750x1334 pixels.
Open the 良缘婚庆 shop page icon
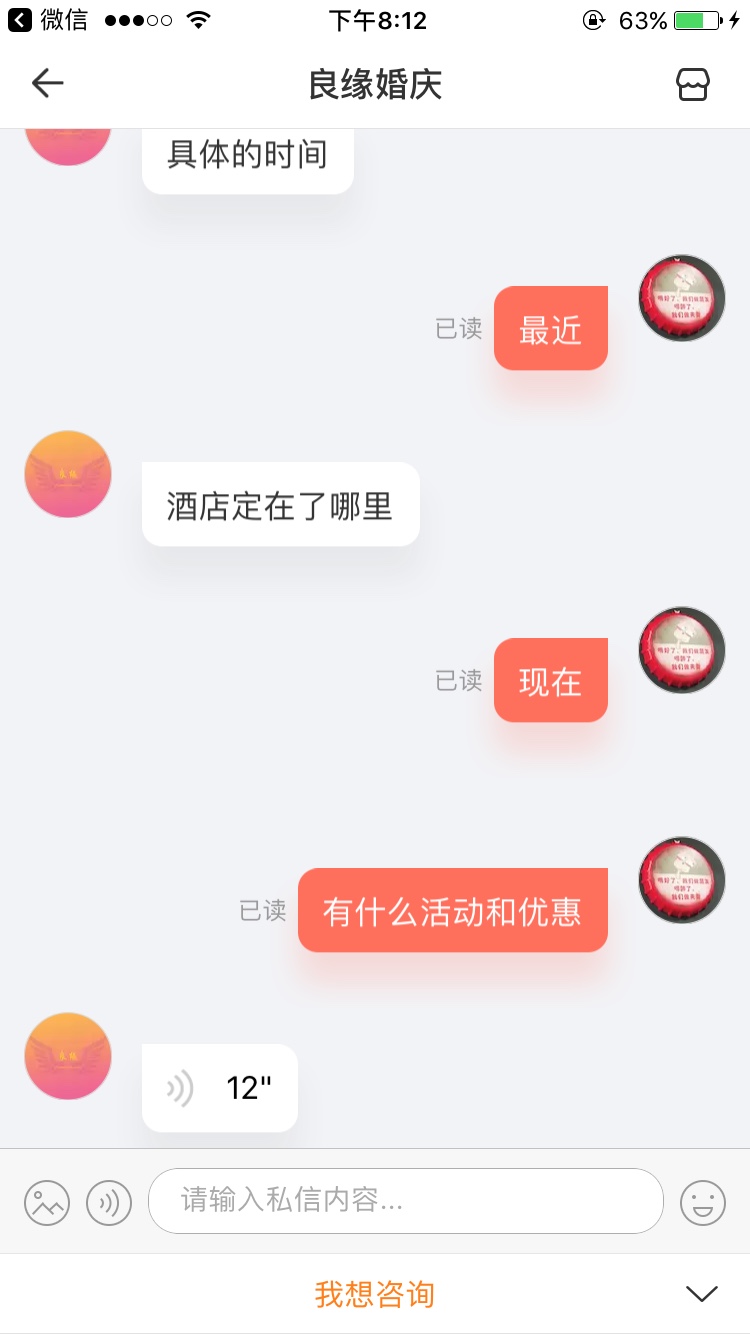[x=692, y=84]
